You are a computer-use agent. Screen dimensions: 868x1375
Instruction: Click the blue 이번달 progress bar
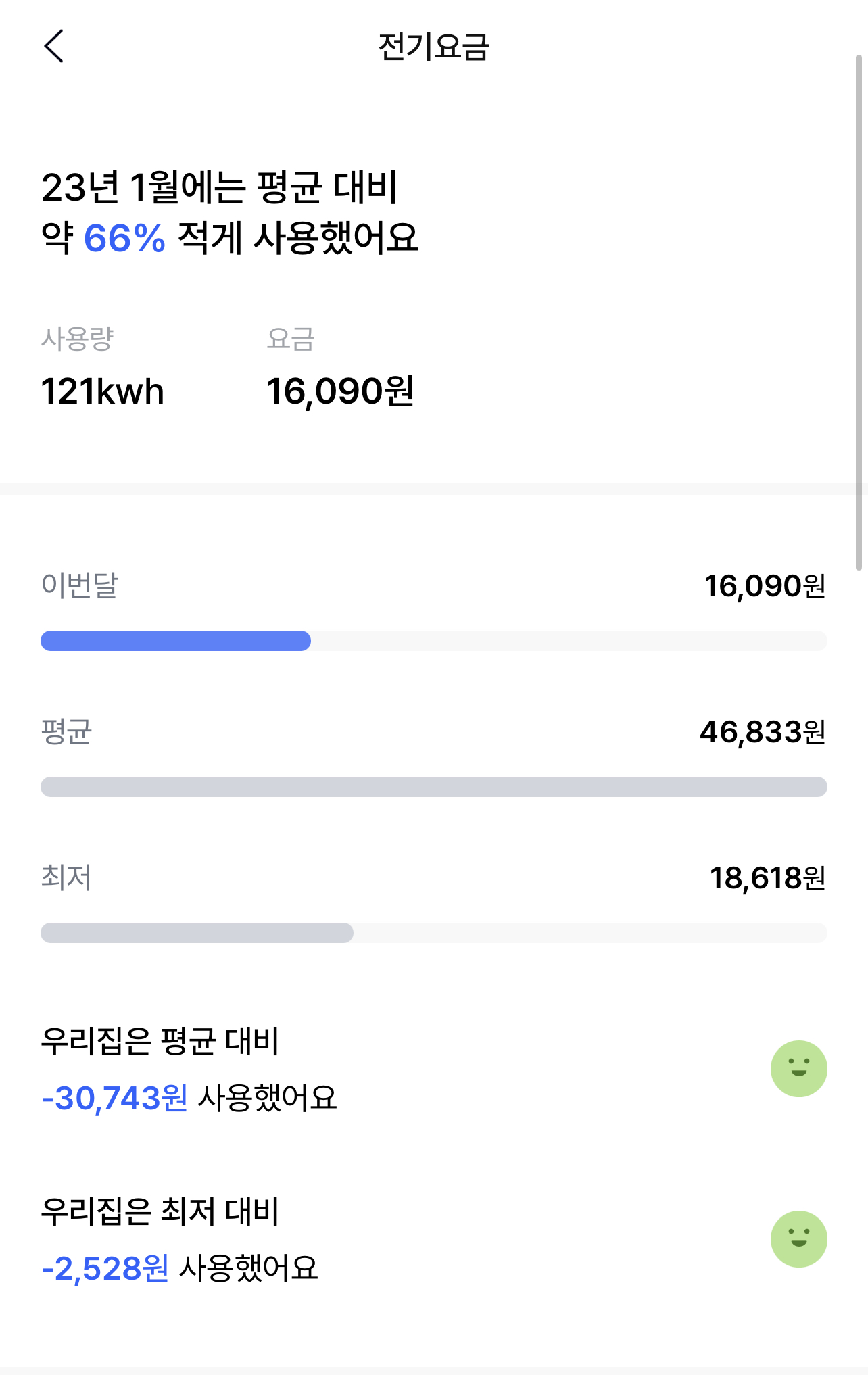[x=176, y=641]
